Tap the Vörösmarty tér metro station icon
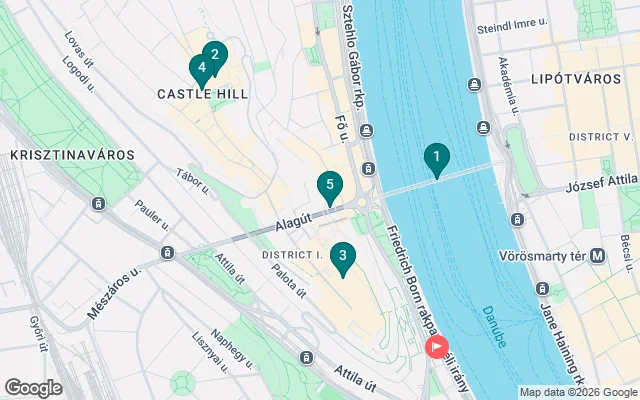 pos(598,255)
